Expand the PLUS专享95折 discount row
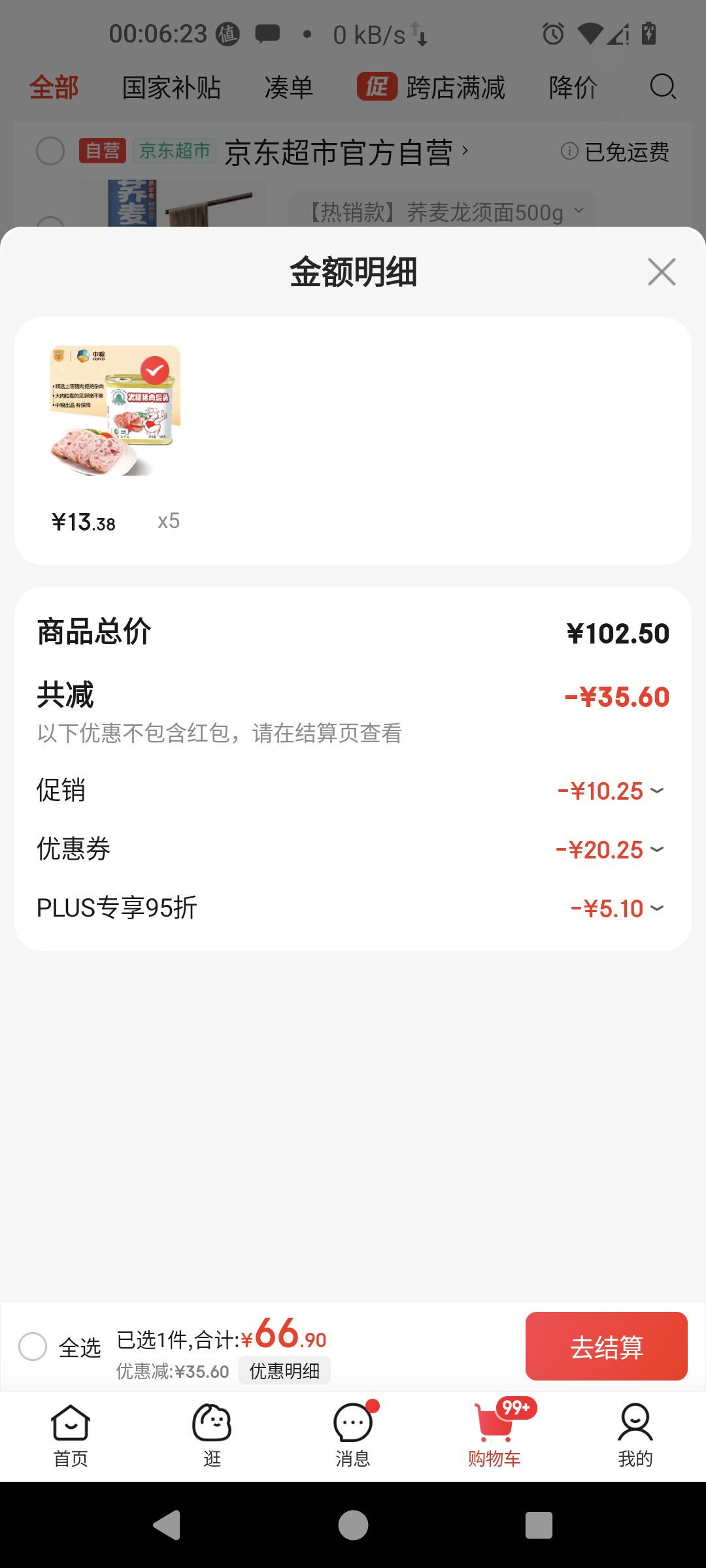The image size is (706, 1568). point(656,908)
